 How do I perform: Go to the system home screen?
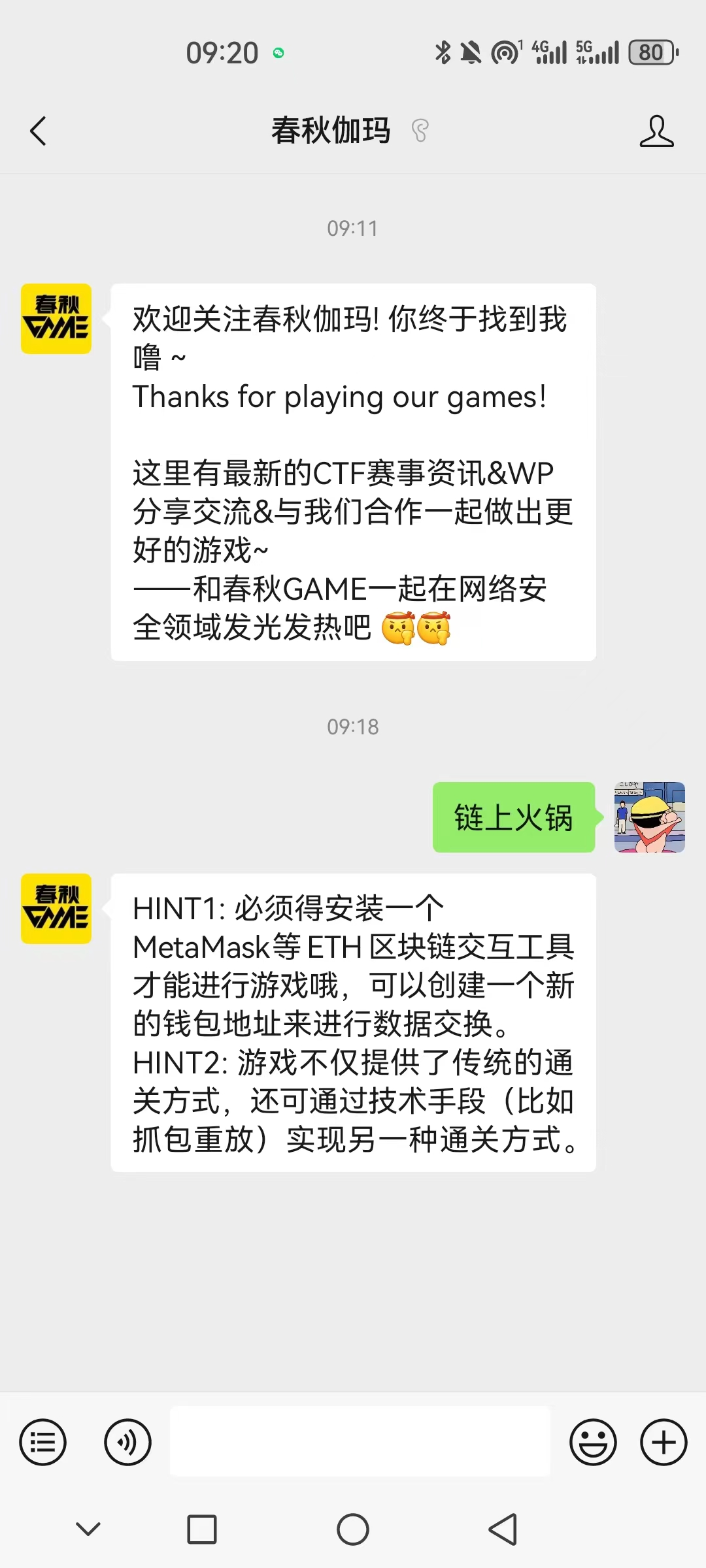pos(353,1529)
